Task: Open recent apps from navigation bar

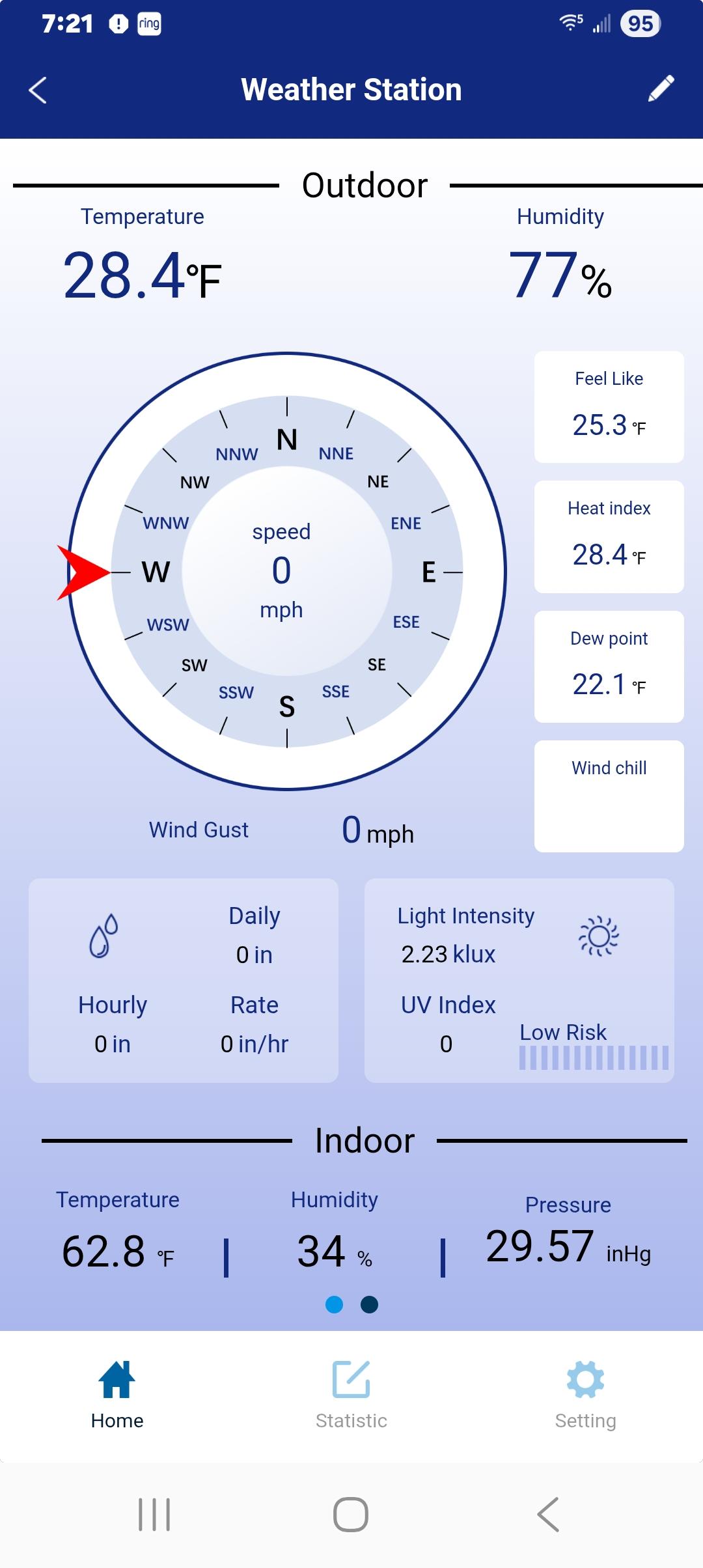Action: point(154,1514)
